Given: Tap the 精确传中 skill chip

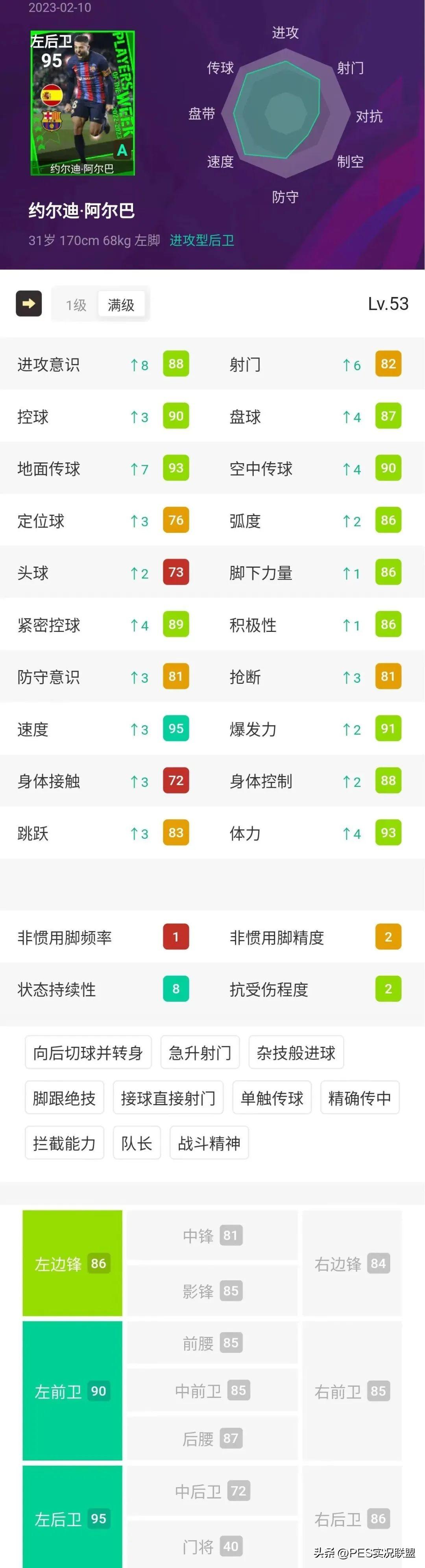Looking at the screenshot, I should [359, 1097].
